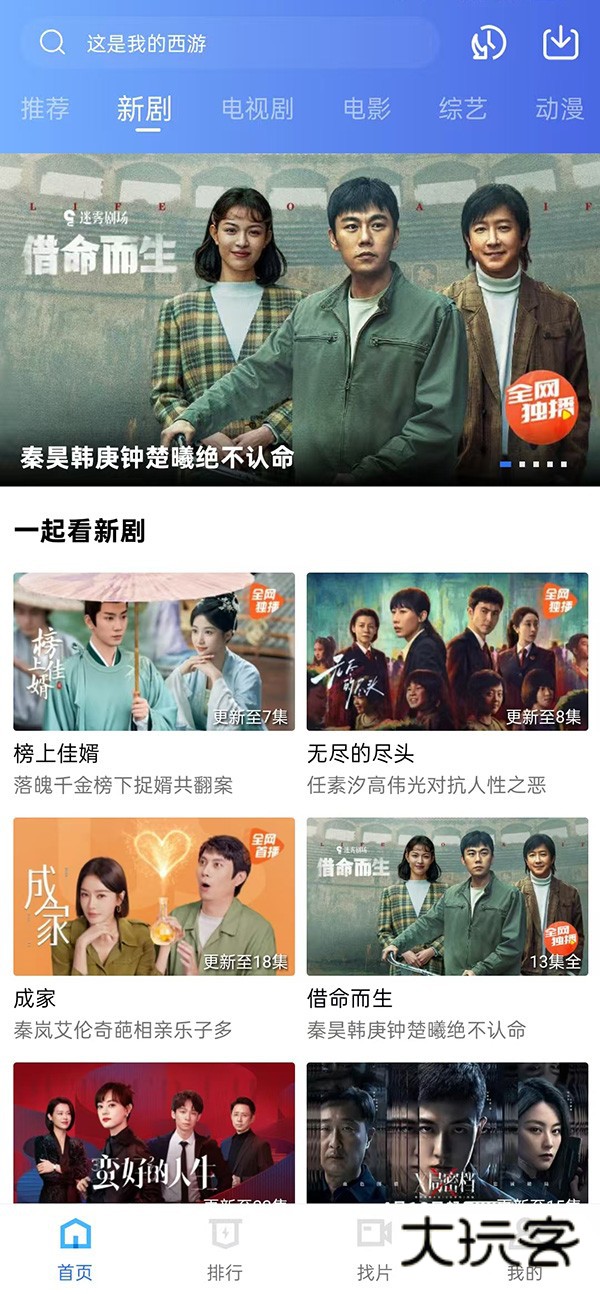This screenshot has width=600, height=1294.
Task: Open the drama 成家
Action: 154,896
